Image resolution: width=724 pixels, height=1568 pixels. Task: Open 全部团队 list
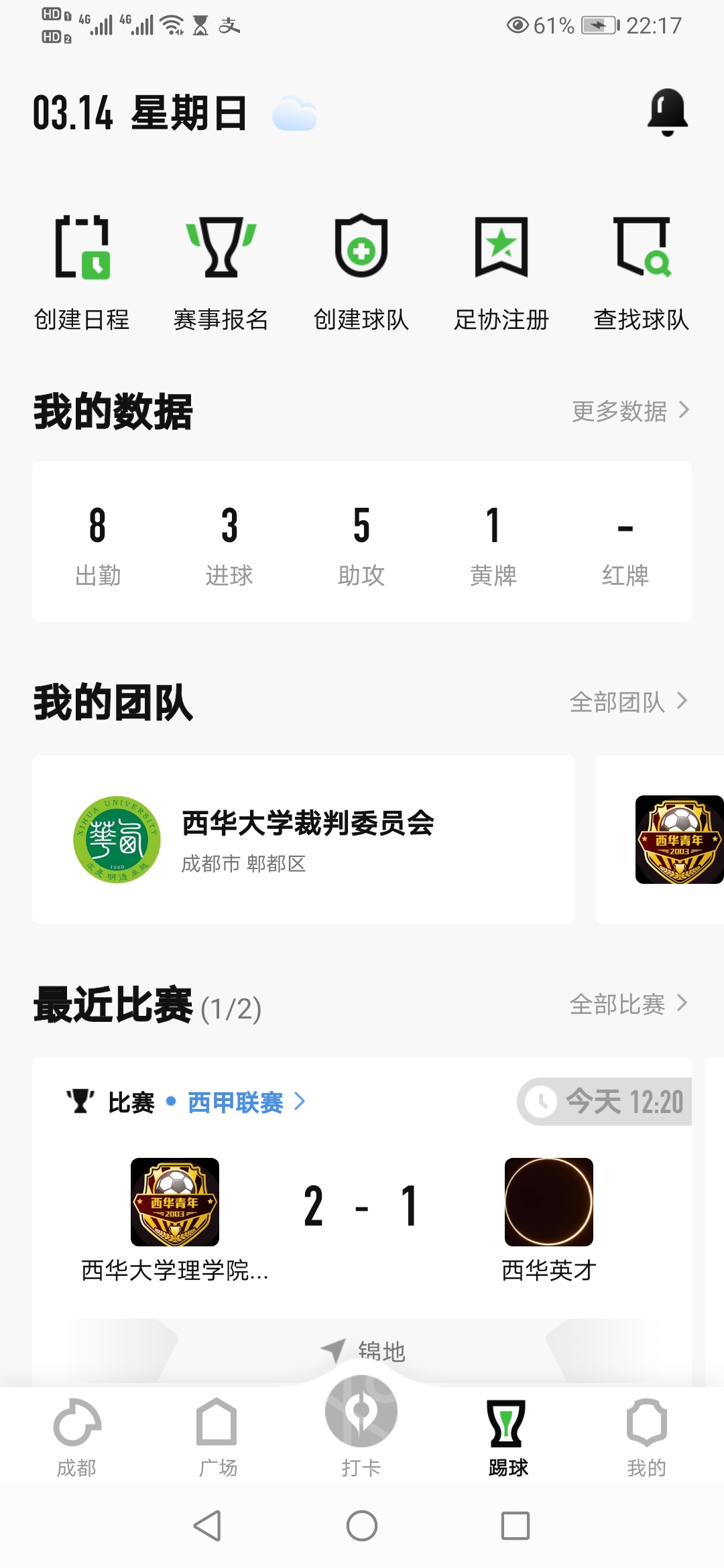click(x=629, y=702)
